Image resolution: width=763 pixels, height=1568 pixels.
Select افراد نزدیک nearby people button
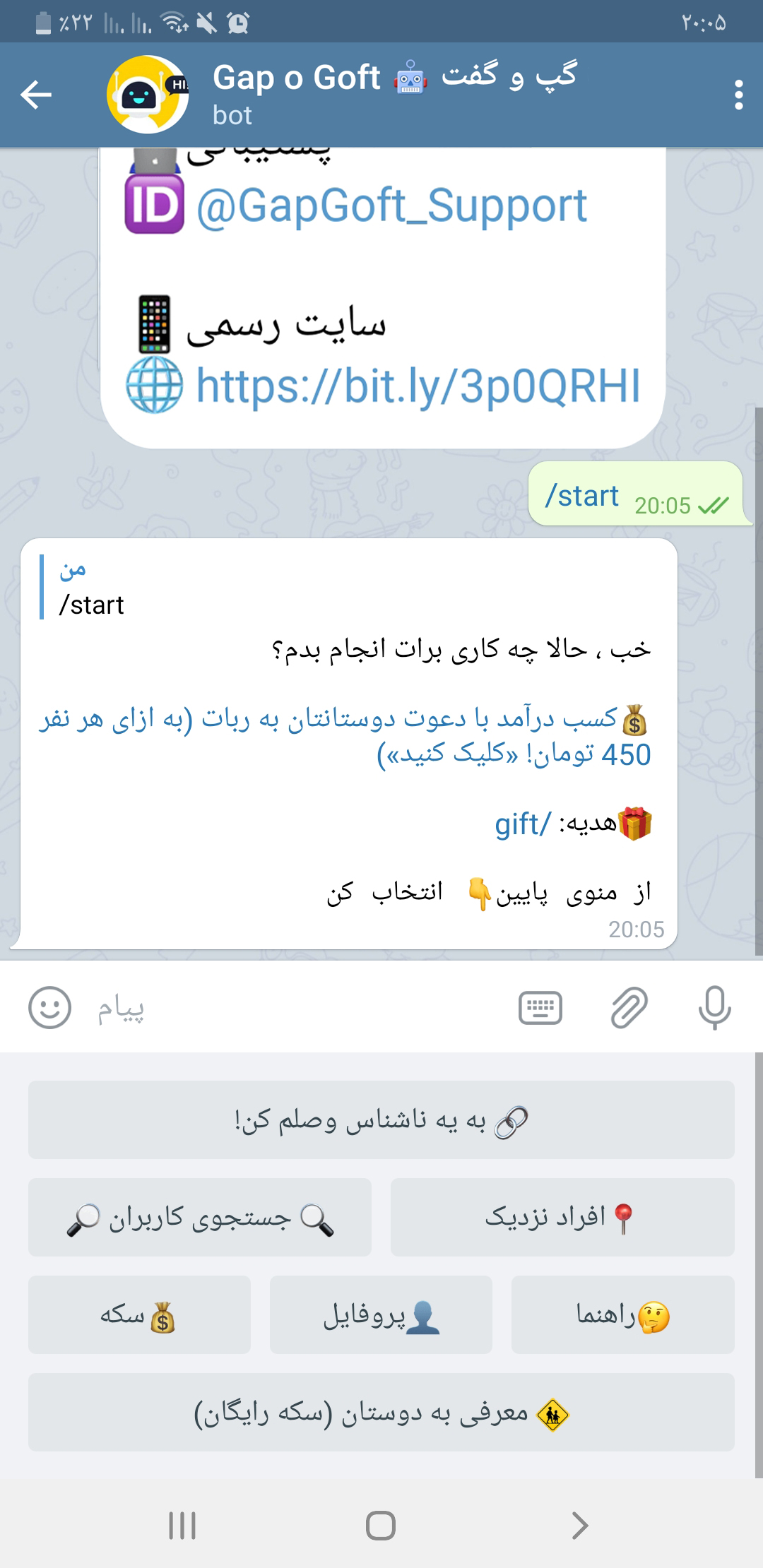click(x=562, y=1217)
